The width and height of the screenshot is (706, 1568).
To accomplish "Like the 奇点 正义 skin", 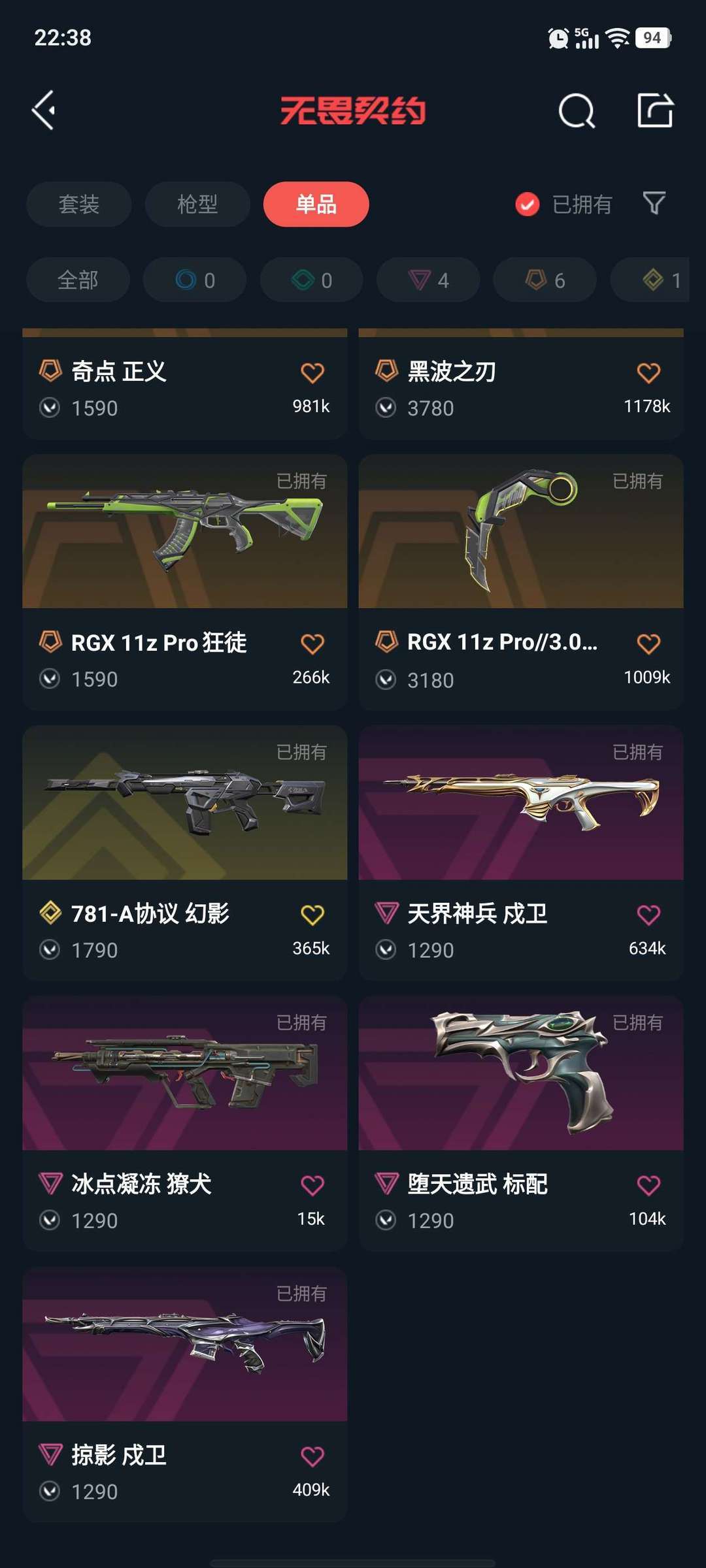I will pos(312,373).
